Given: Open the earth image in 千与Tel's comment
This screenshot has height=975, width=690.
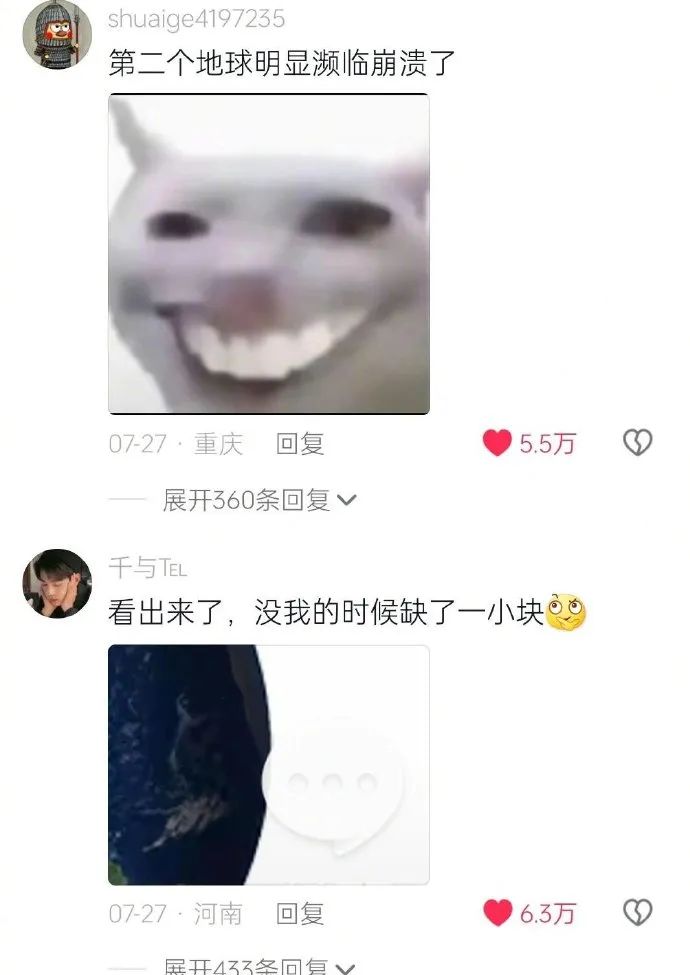Looking at the screenshot, I should 268,765.
